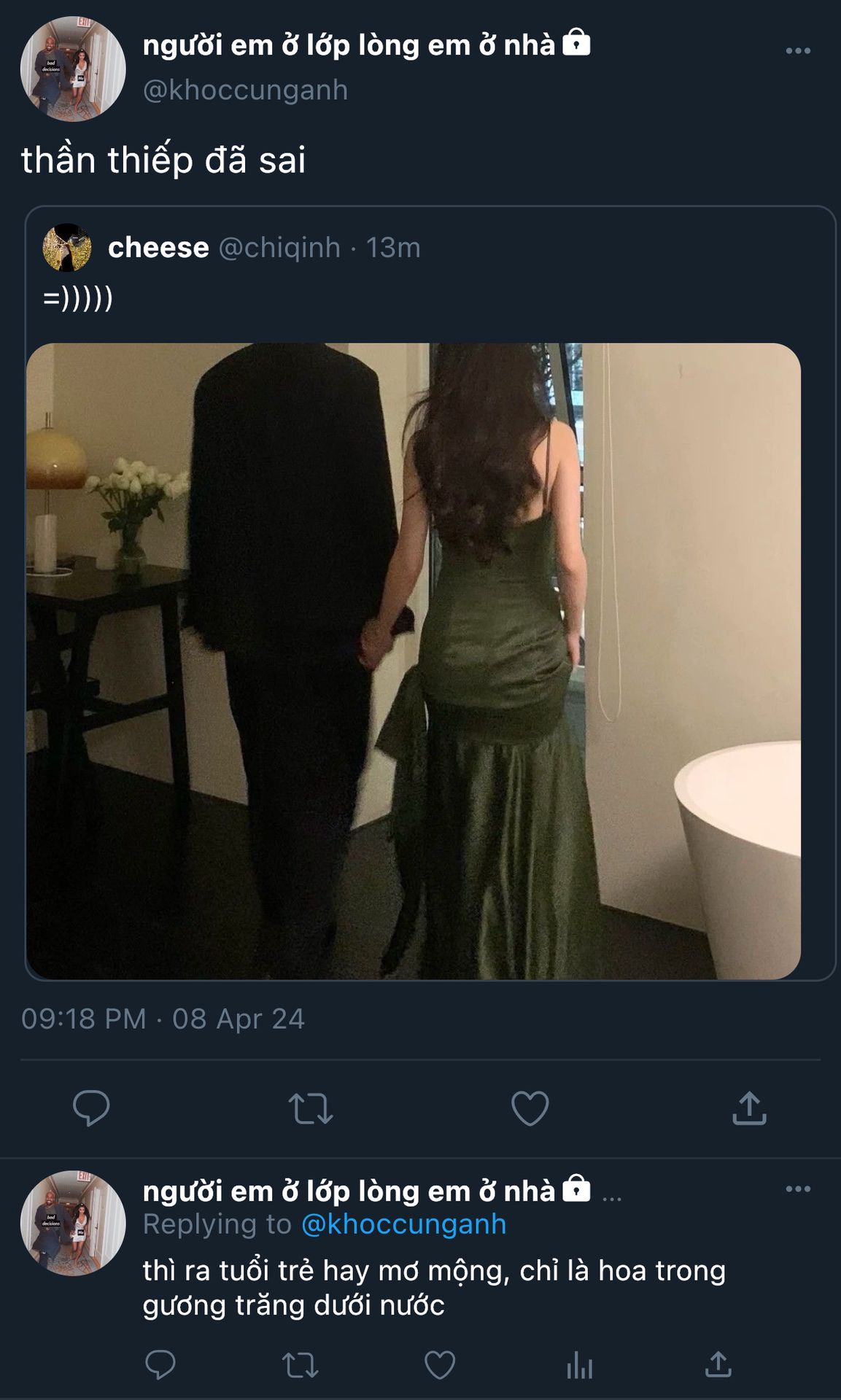Reply to the main tweet

tap(91, 1108)
